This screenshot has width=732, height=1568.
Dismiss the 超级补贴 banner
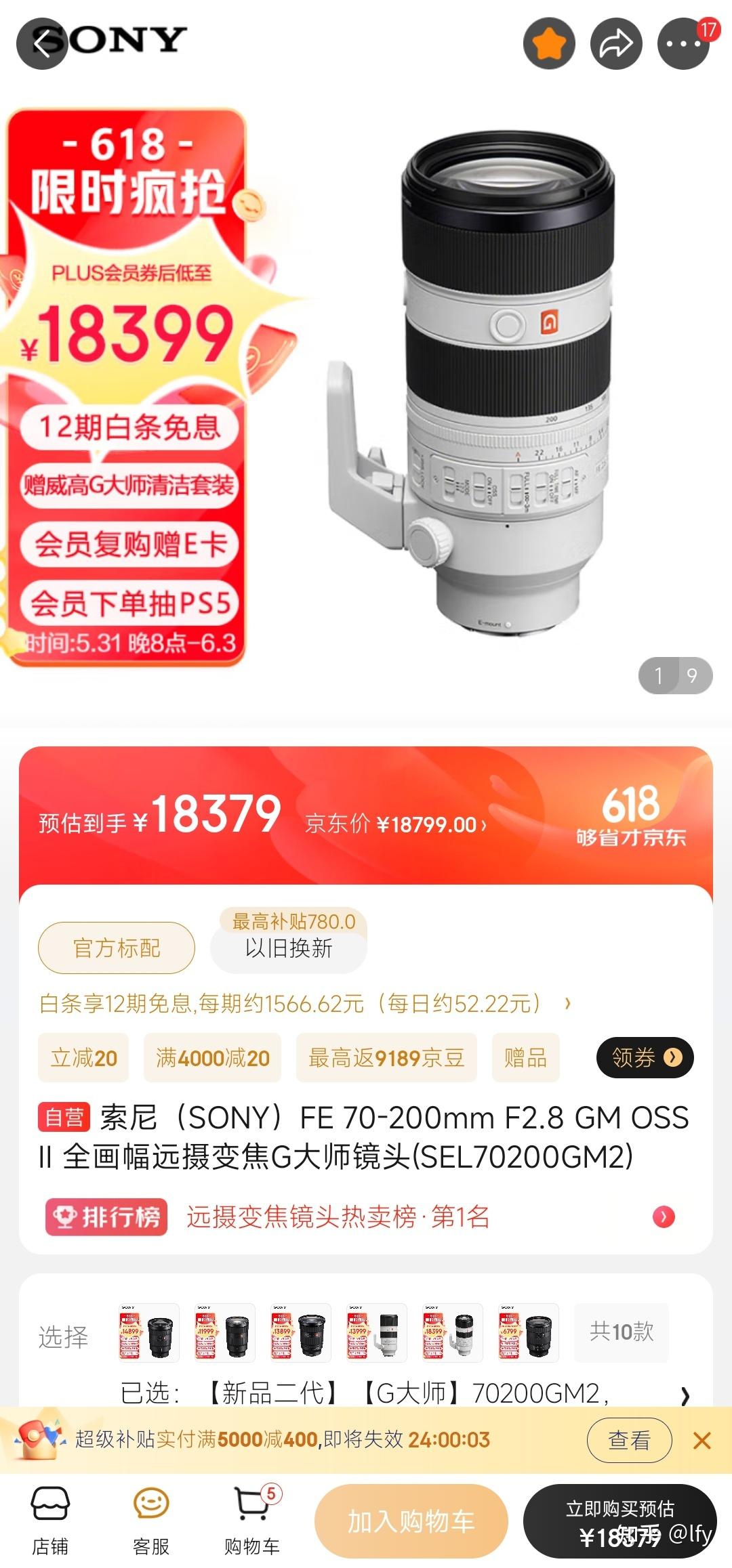(702, 1440)
